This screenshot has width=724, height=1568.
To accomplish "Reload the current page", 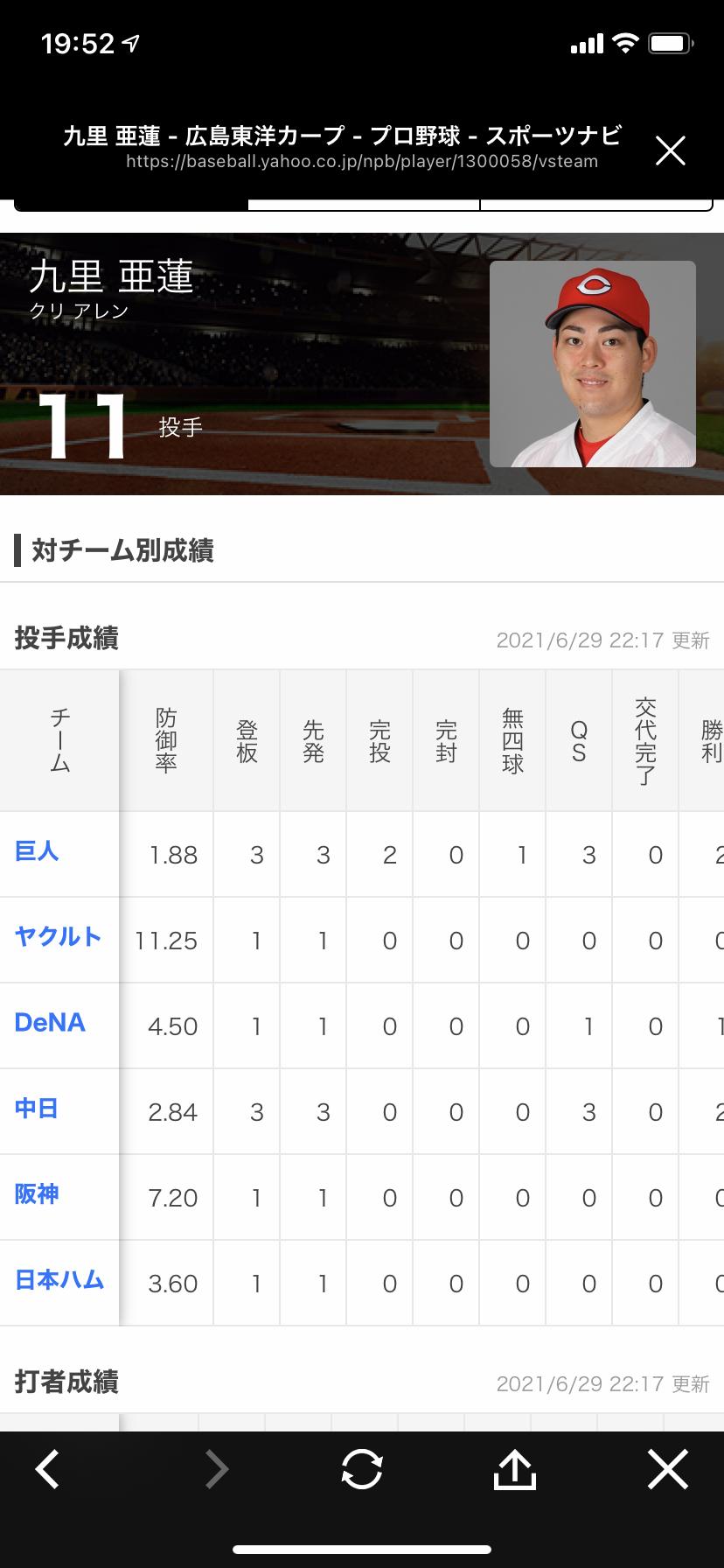I will click(361, 1469).
